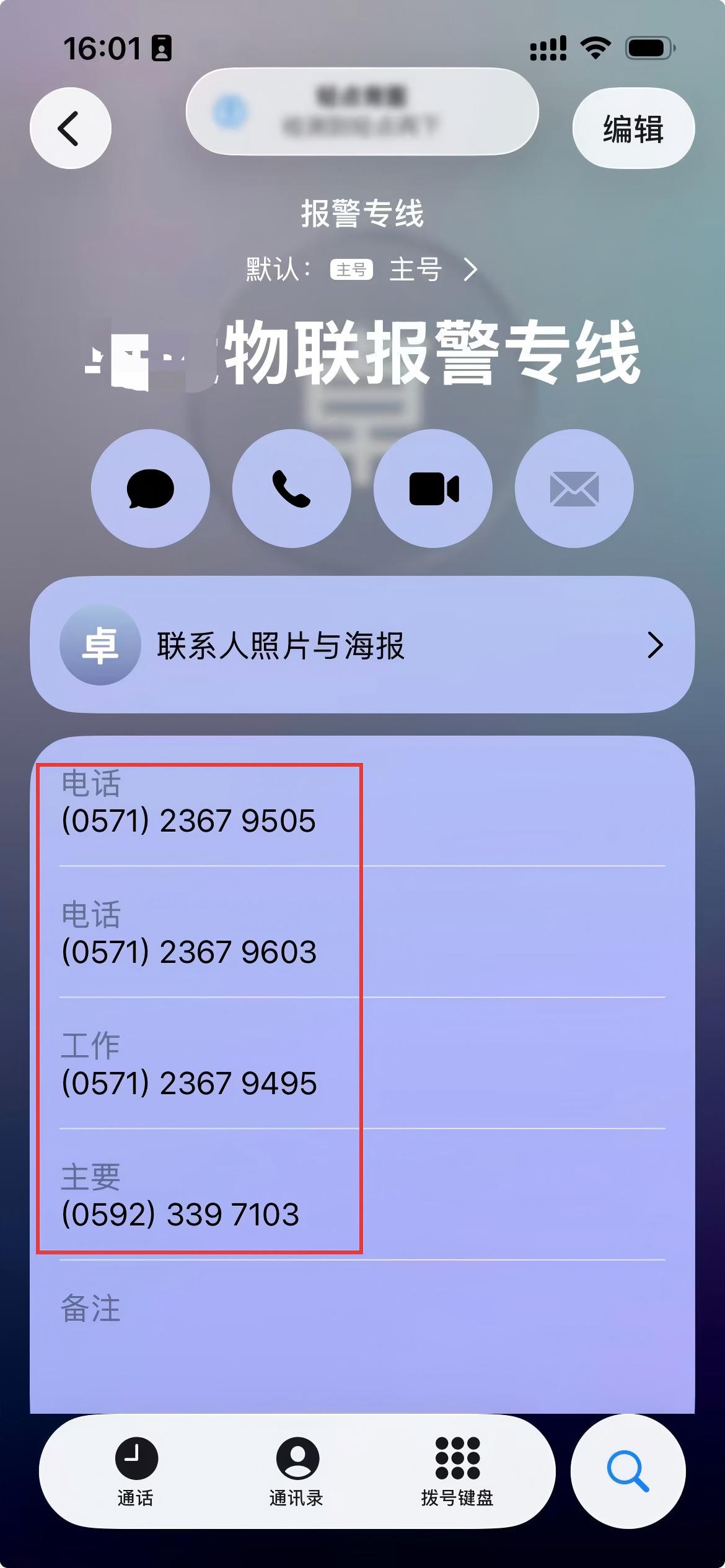The width and height of the screenshot is (725, 1568).
Task: Call the contact with the phone icon
Action: [291, 489]
